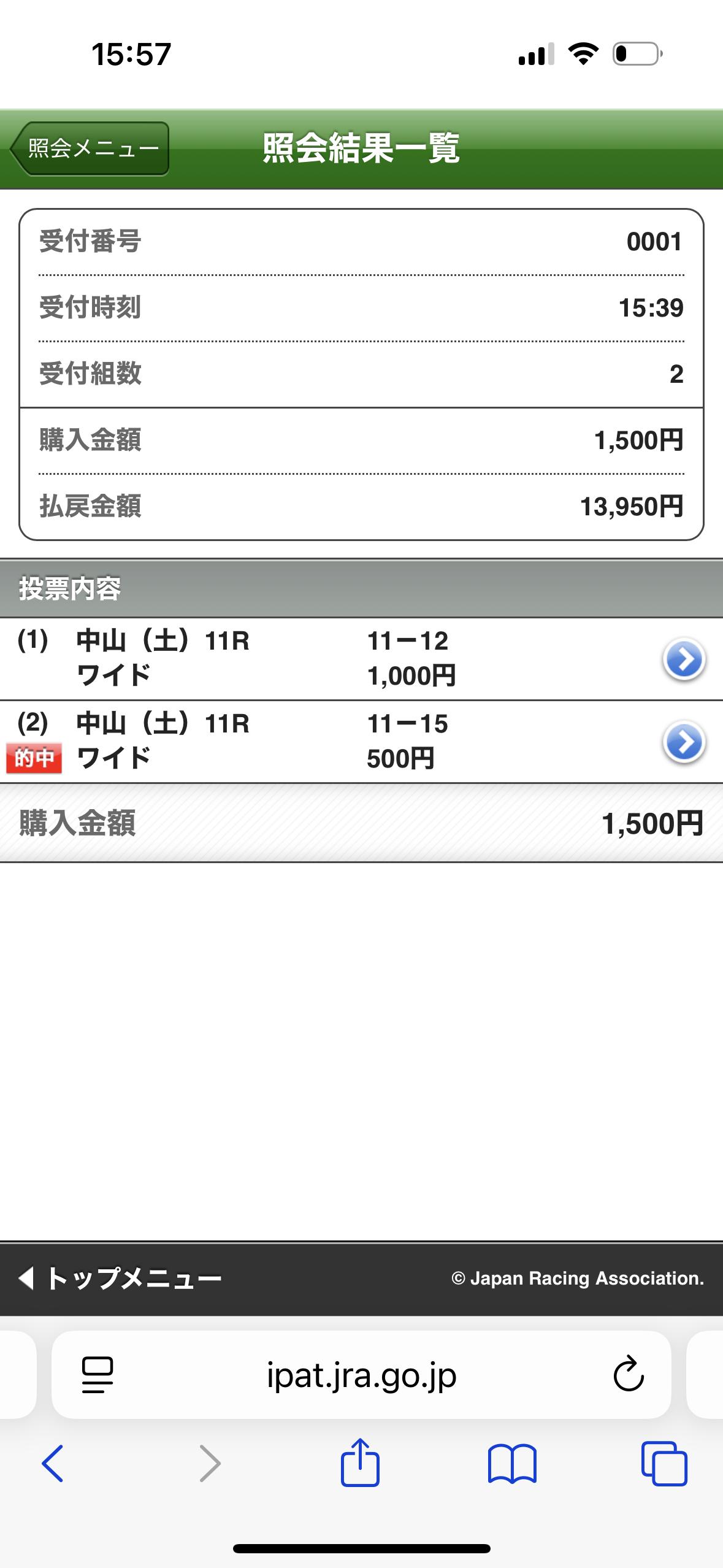Viewport: 723px width, 1568px height.
Task: Show all open tabs
Action: (x=664, y=1464)
